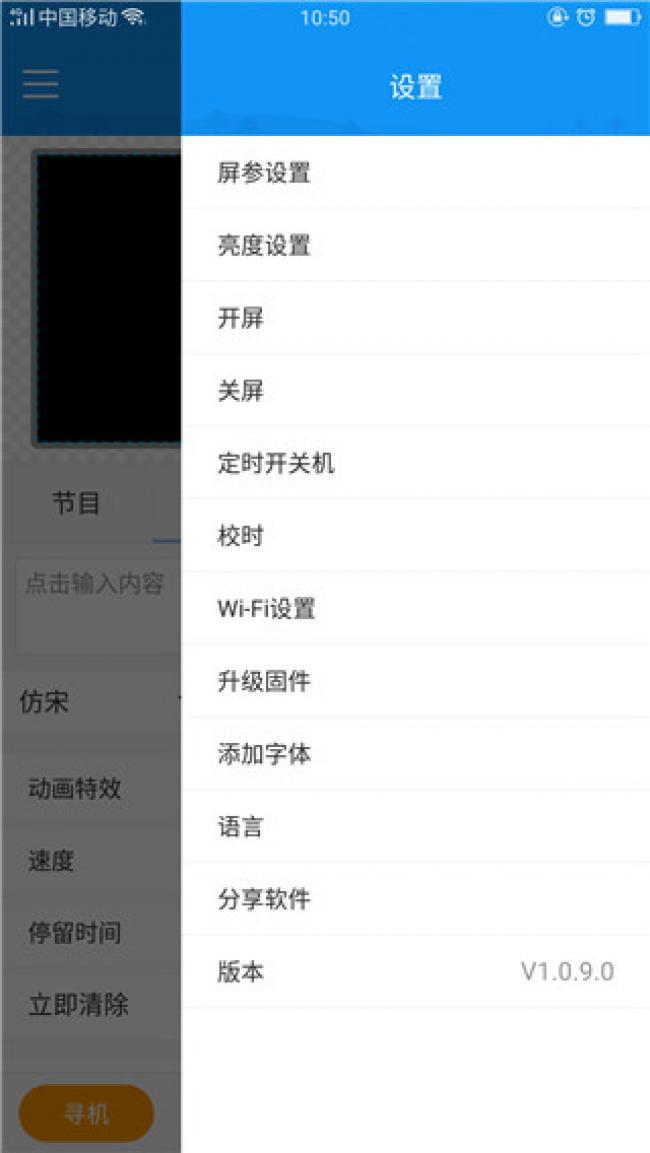650x1153 pixels.
Task: Tap 分享软件 to share the app
Action: point(264,899)
